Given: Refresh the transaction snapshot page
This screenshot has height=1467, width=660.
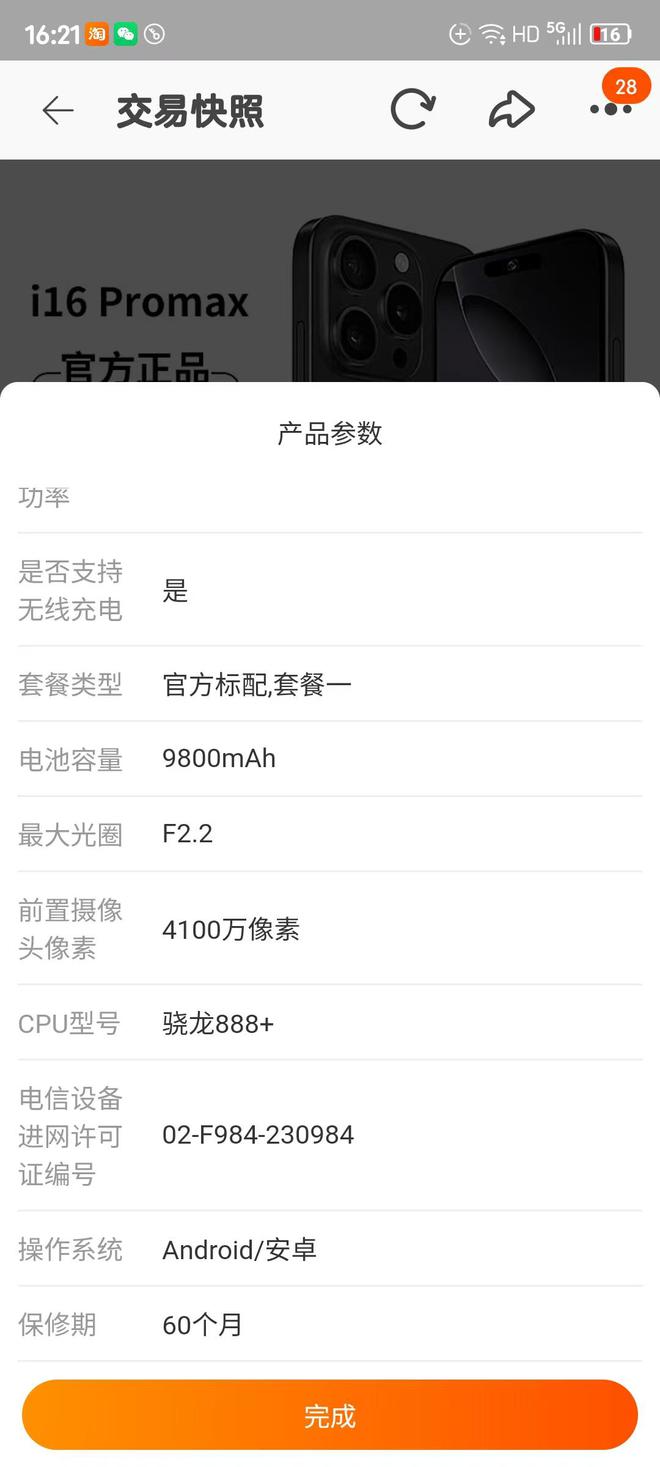Looking at the screenshot, I should point(412,110).
